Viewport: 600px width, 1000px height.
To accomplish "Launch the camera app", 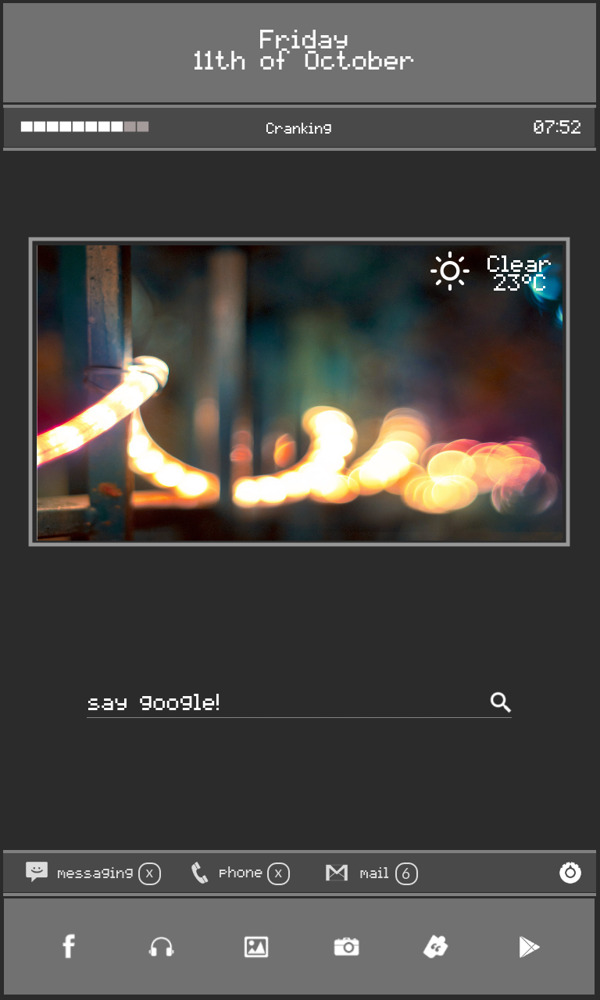I will (346, 947).
